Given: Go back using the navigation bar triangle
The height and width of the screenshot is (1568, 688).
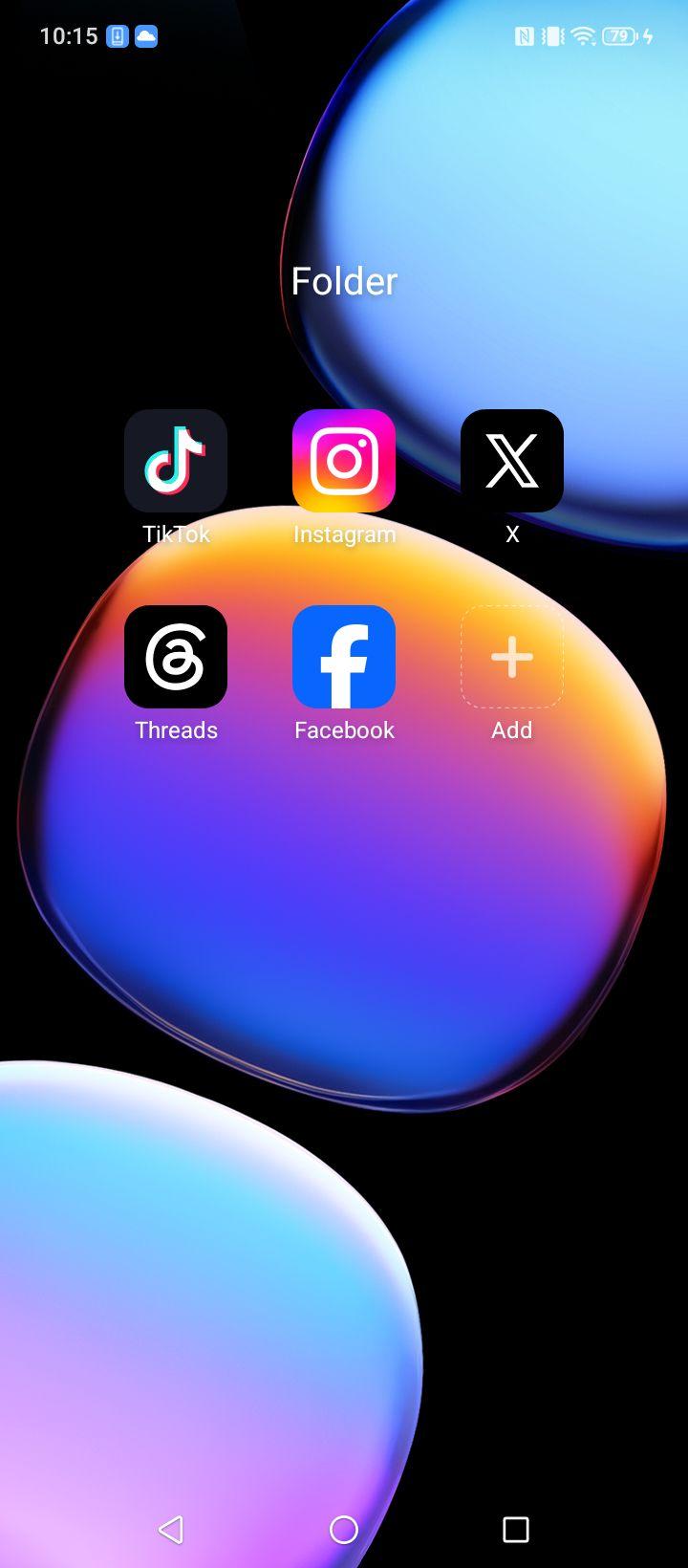Looking at the screenshot, I should pos(171,1530).
